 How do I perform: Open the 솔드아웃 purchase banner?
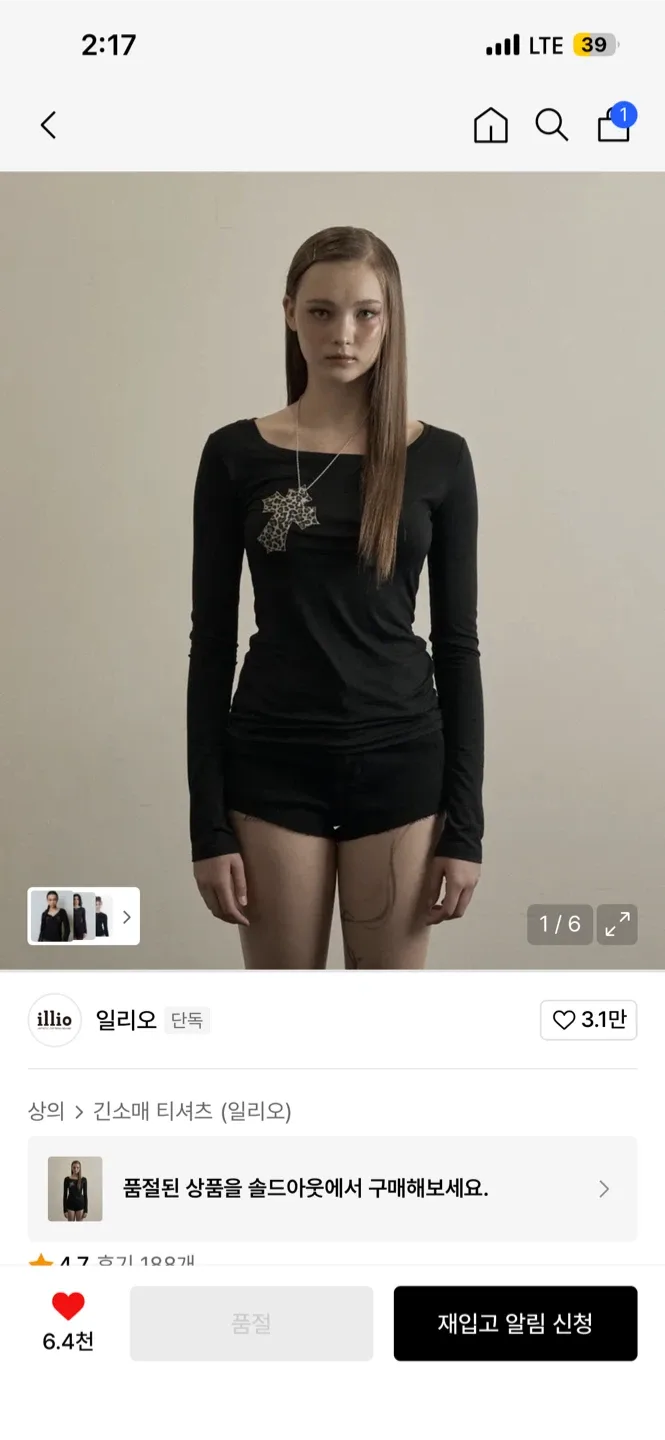point(332,1189)
